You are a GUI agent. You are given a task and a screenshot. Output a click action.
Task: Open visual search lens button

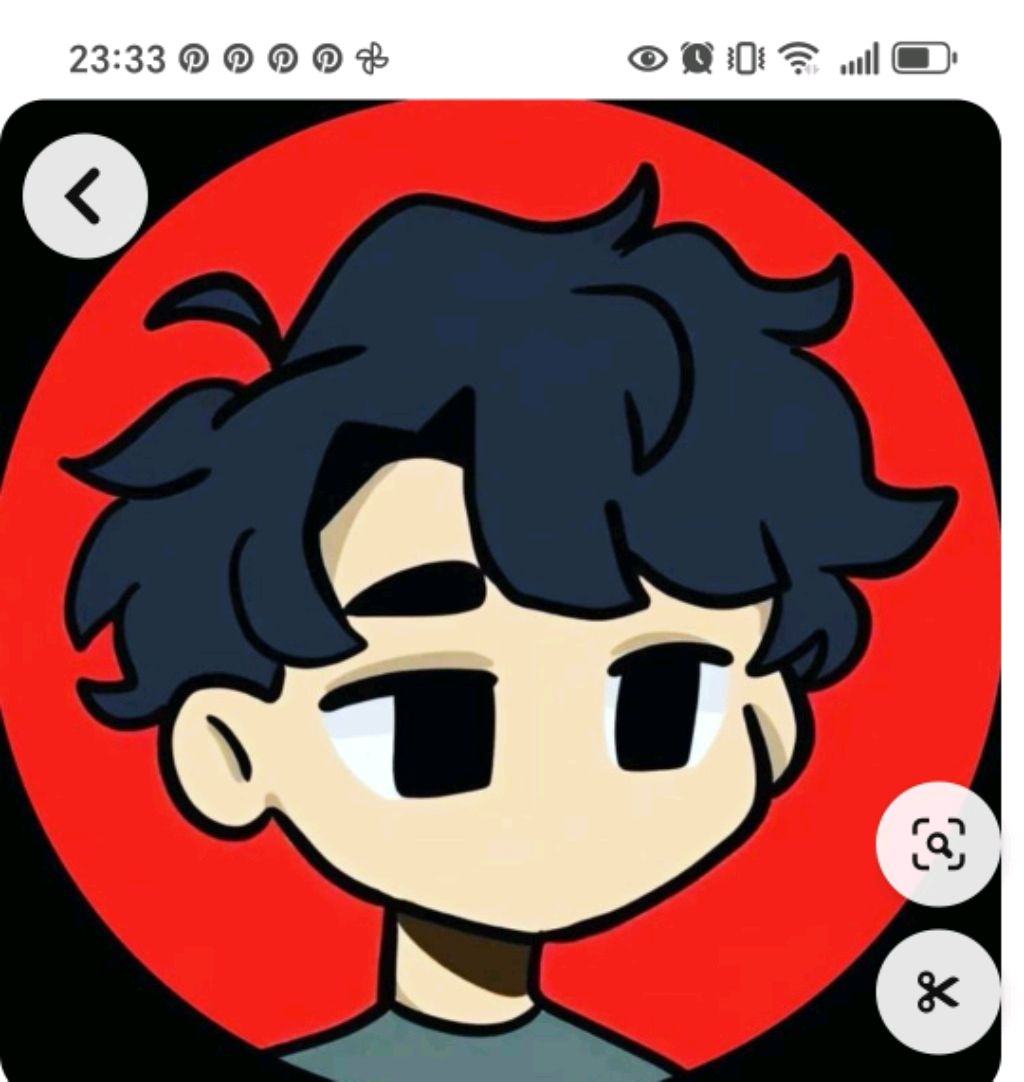[938, 845]
